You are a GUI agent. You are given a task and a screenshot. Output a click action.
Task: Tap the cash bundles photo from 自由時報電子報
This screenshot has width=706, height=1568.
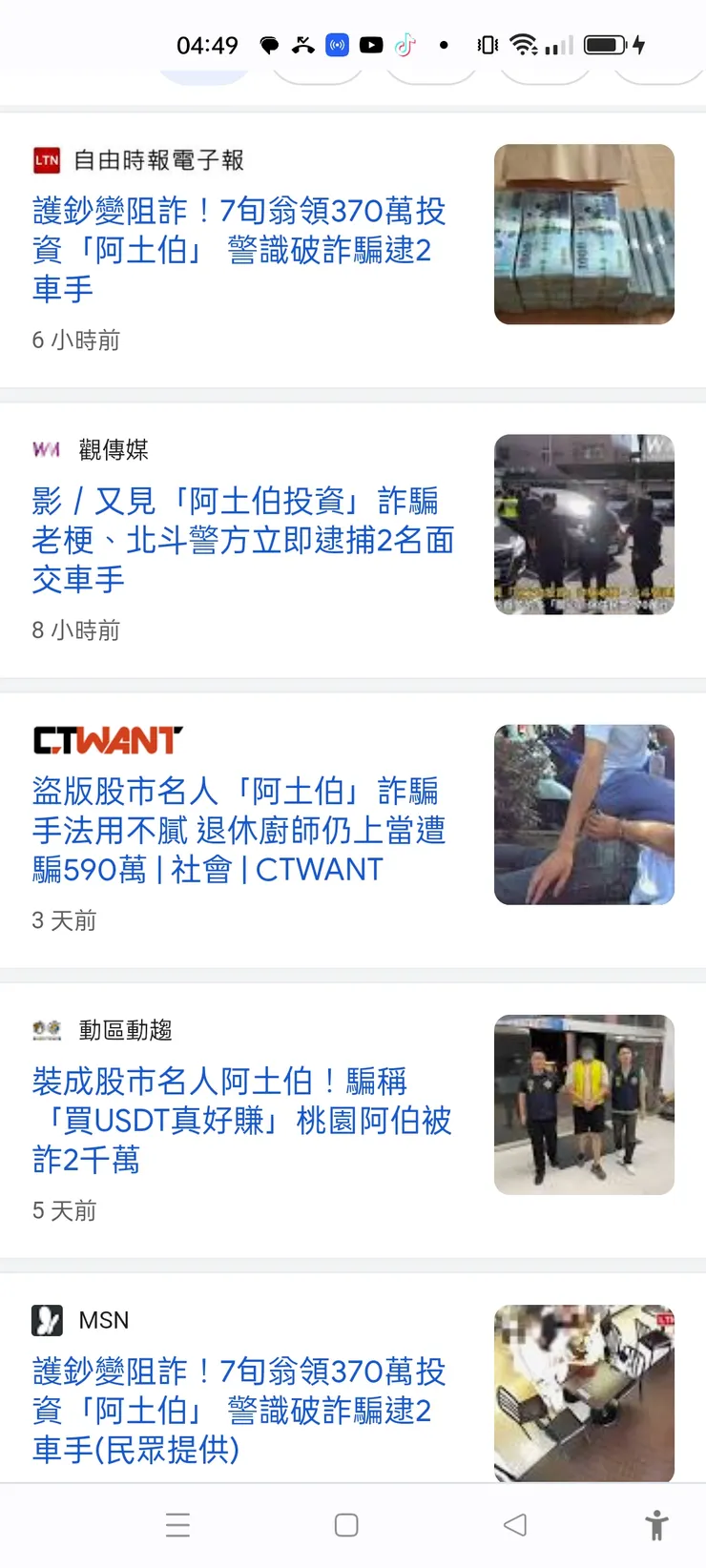[x=584, y=235]
